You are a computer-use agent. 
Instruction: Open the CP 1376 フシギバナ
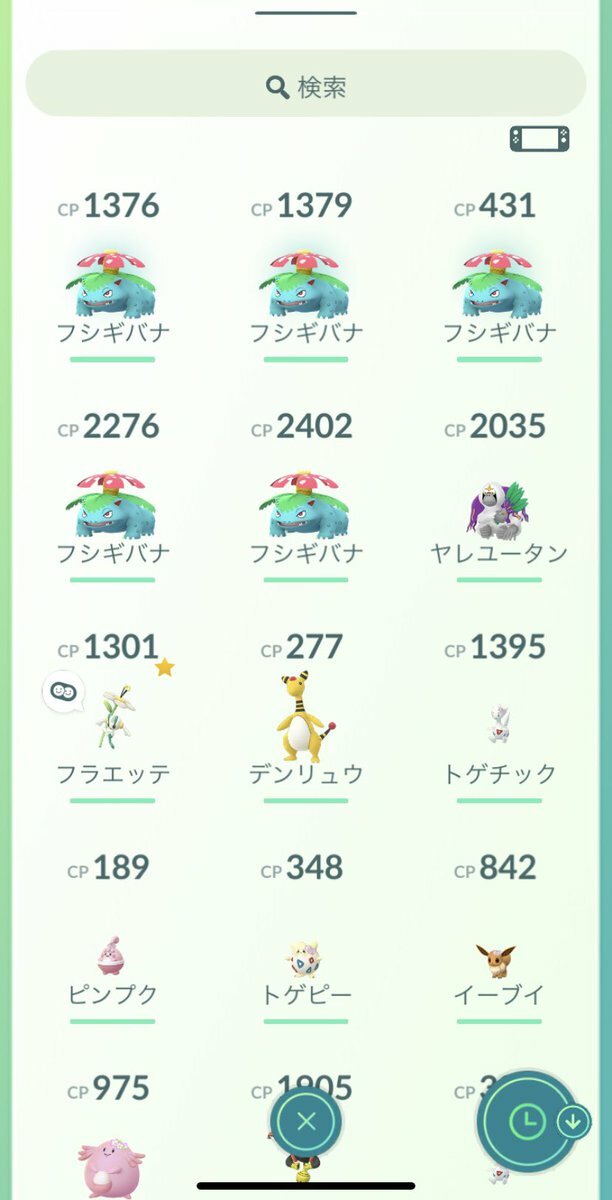[x=112, y=284]
